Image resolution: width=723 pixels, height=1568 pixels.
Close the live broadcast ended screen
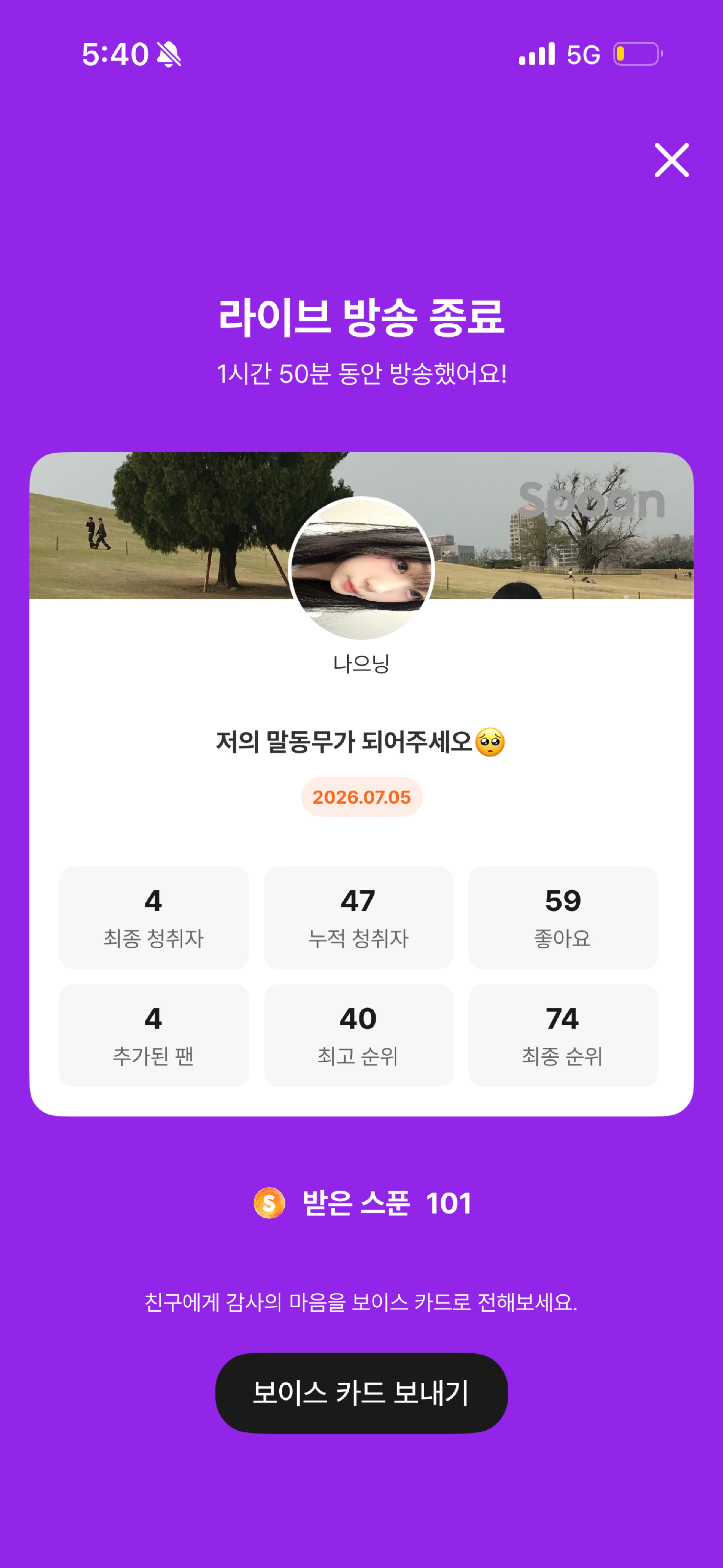671,160
